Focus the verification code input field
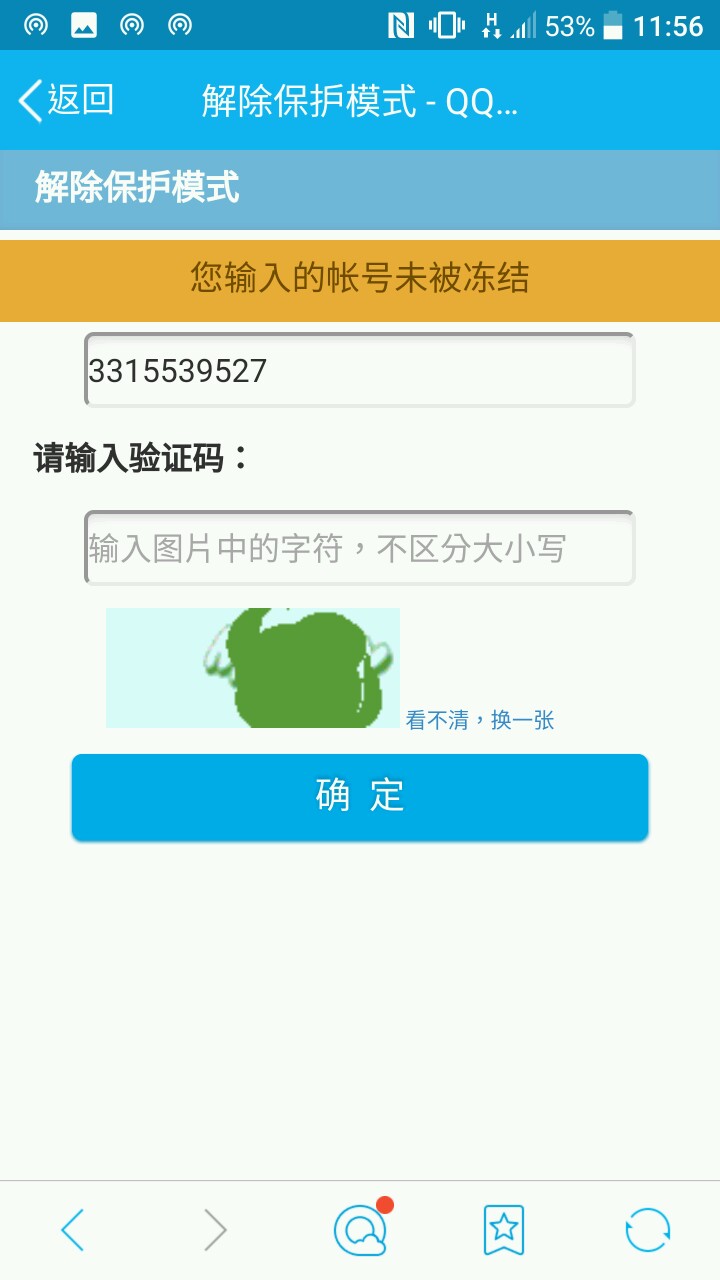Screen dimensions: 720x1280 coord(360,548)
